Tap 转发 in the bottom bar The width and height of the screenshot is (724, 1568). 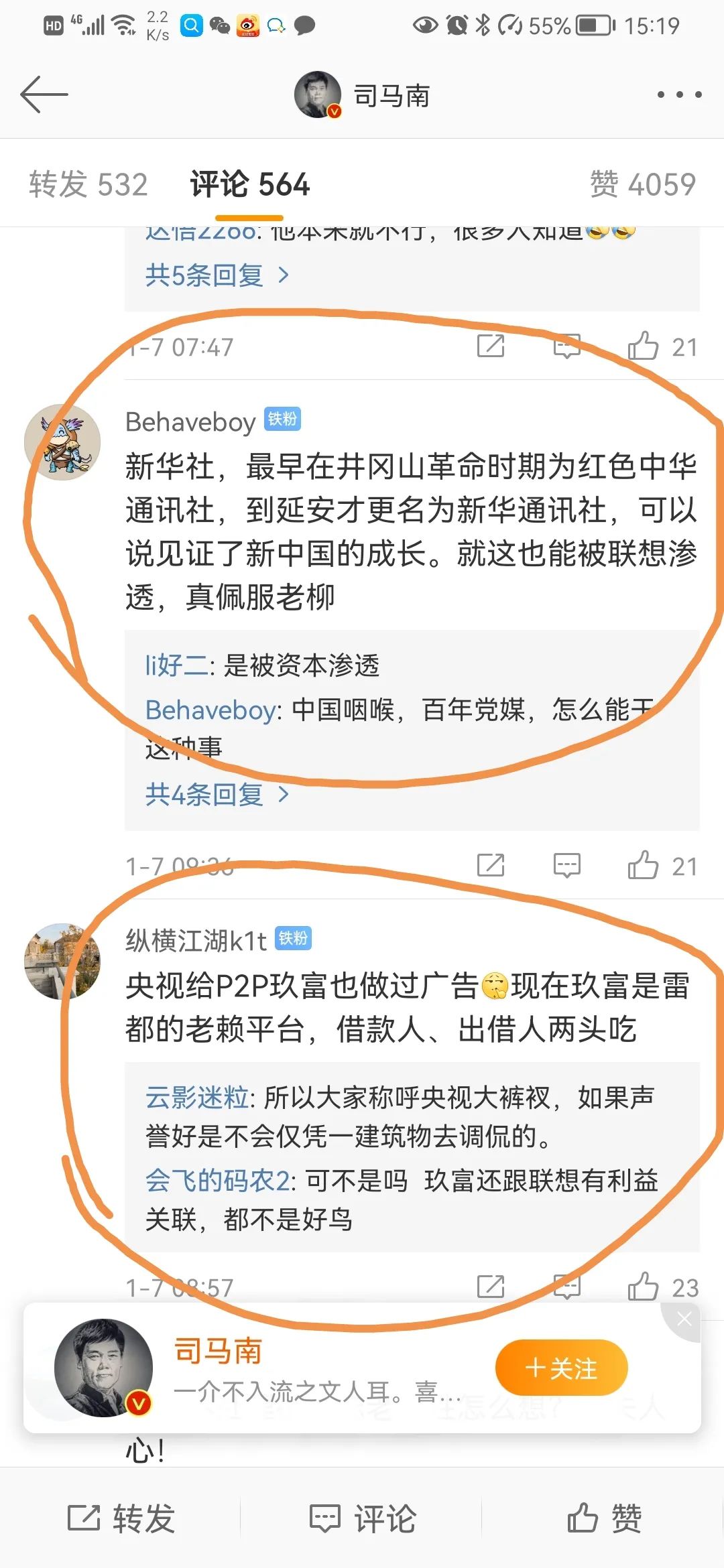click(121, 1518)
